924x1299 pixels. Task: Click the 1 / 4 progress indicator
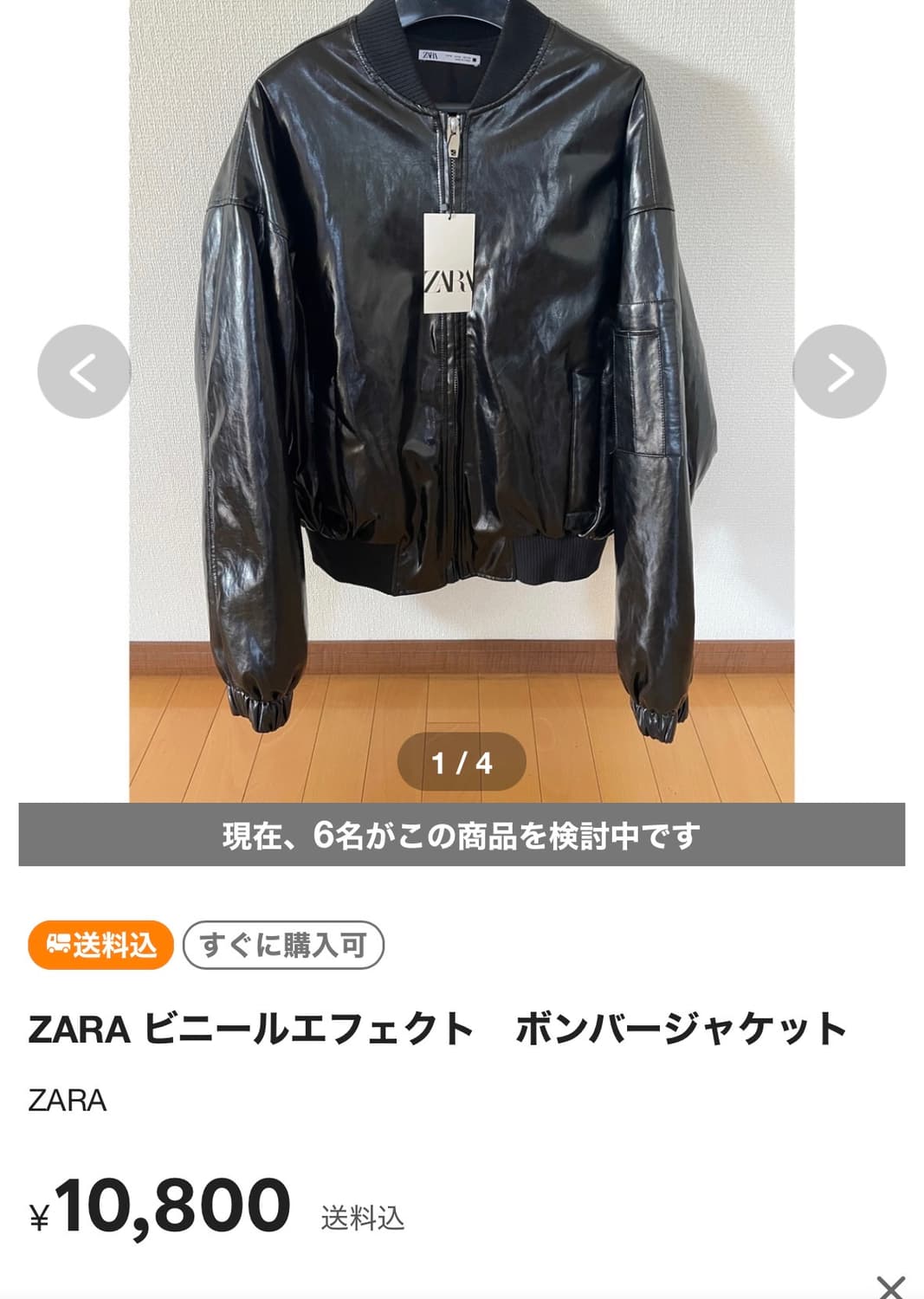462,759
